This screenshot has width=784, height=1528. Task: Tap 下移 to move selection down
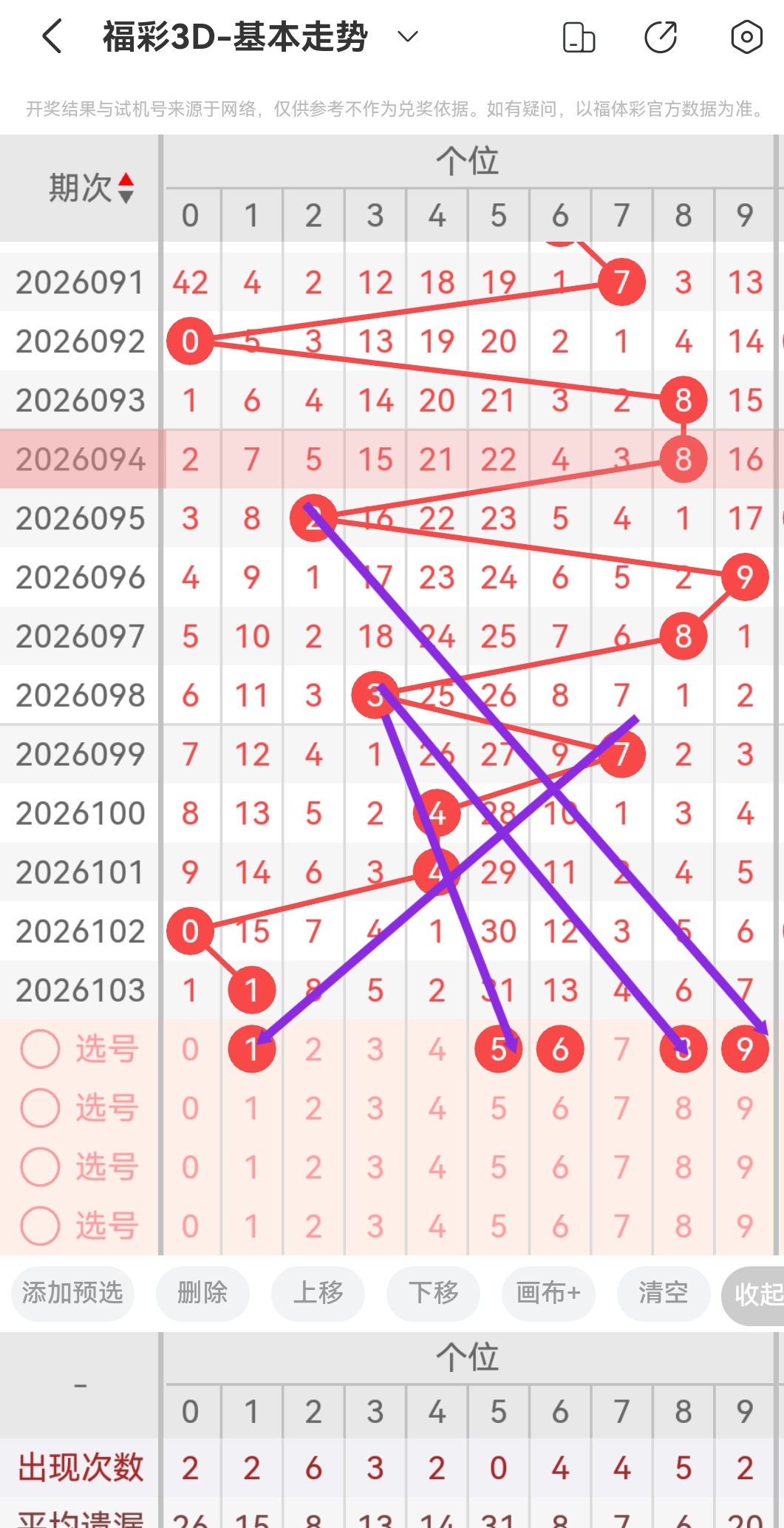[x=432, y=1294]
